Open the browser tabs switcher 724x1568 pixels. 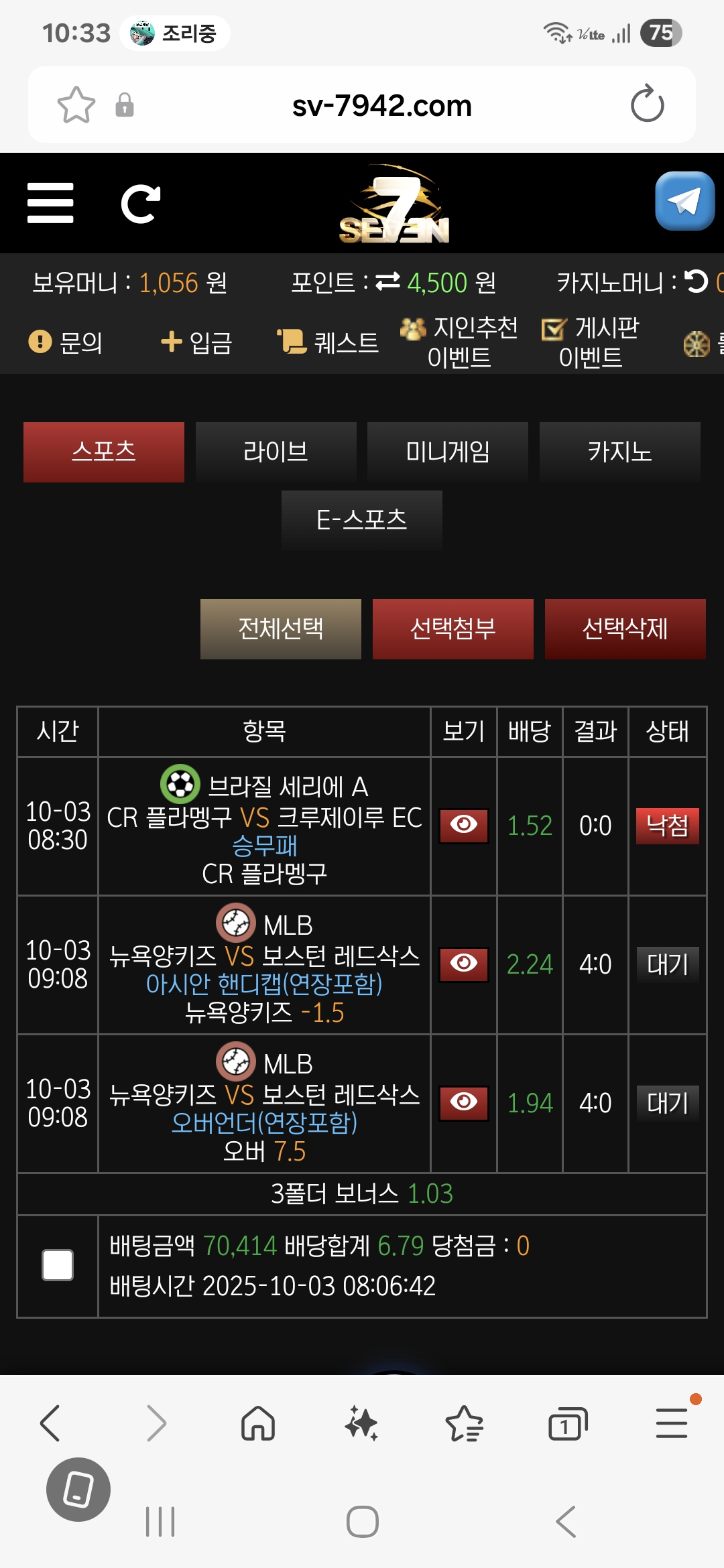[x=568, y=1423]
